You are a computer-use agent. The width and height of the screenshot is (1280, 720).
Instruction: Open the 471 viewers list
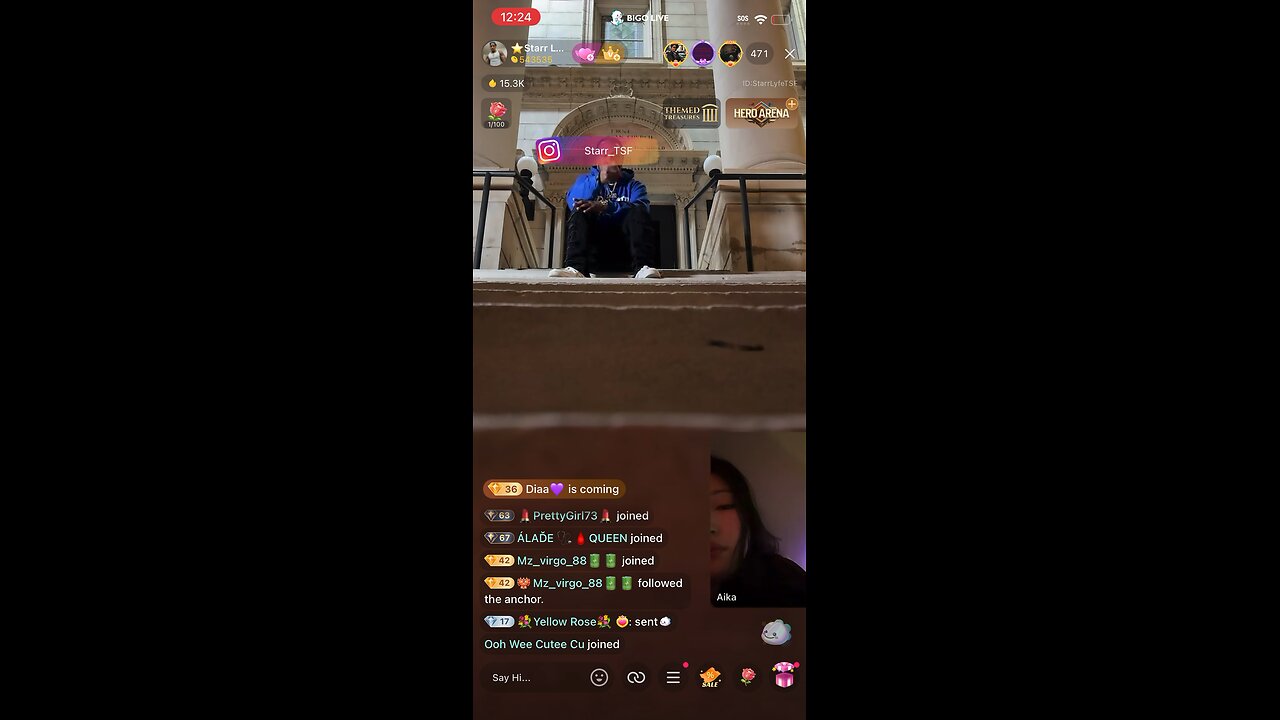click(759, 54)
